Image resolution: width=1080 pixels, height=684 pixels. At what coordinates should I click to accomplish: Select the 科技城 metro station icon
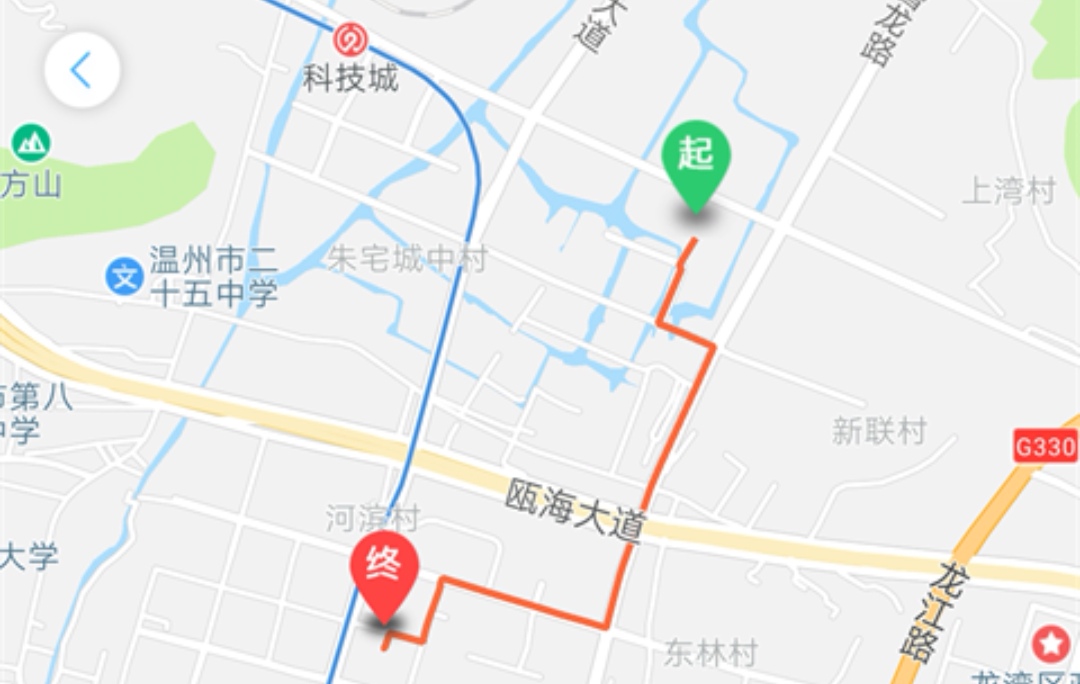[x=350, y=40]
